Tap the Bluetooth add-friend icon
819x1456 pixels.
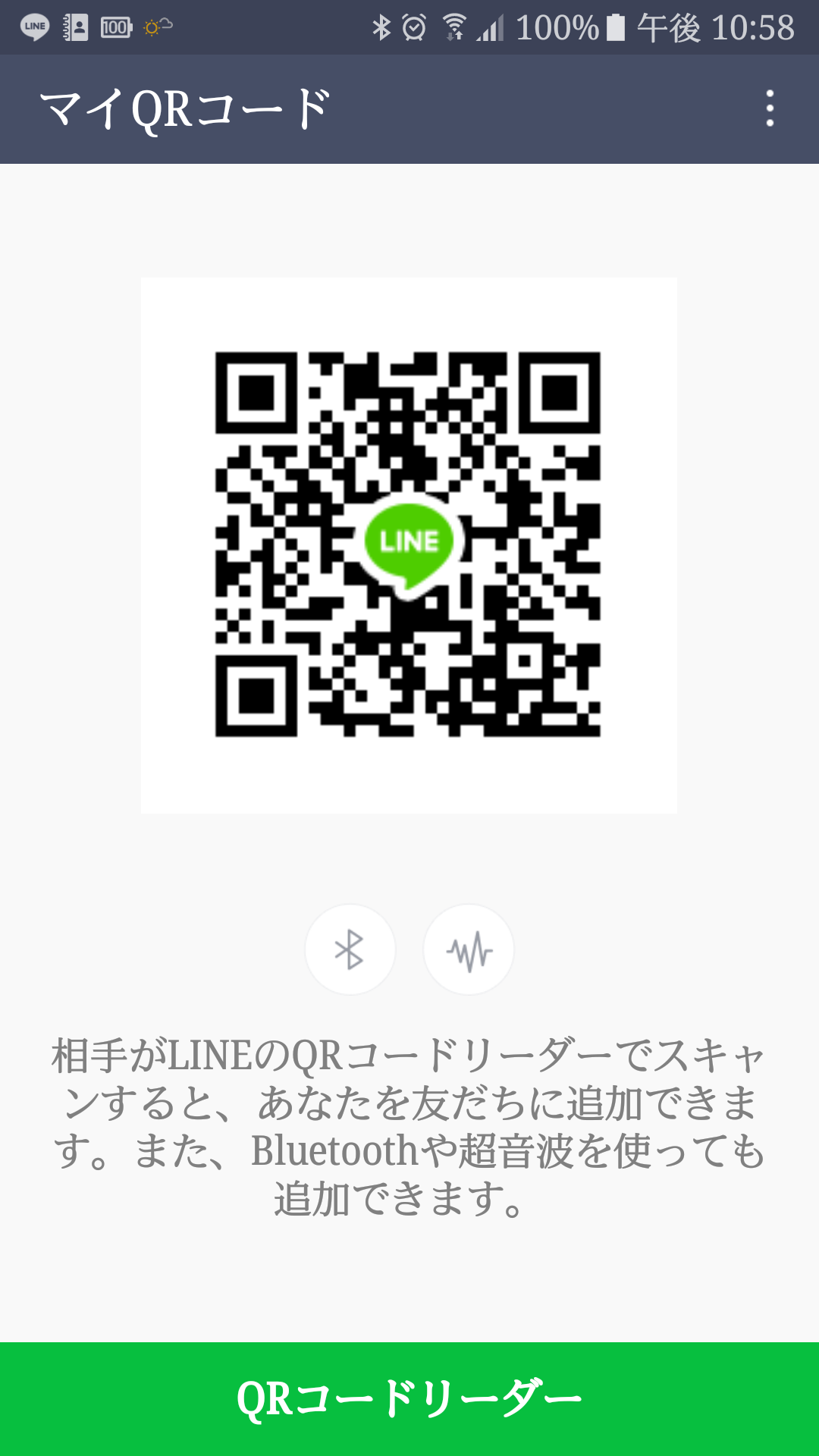tap(350, 949)
